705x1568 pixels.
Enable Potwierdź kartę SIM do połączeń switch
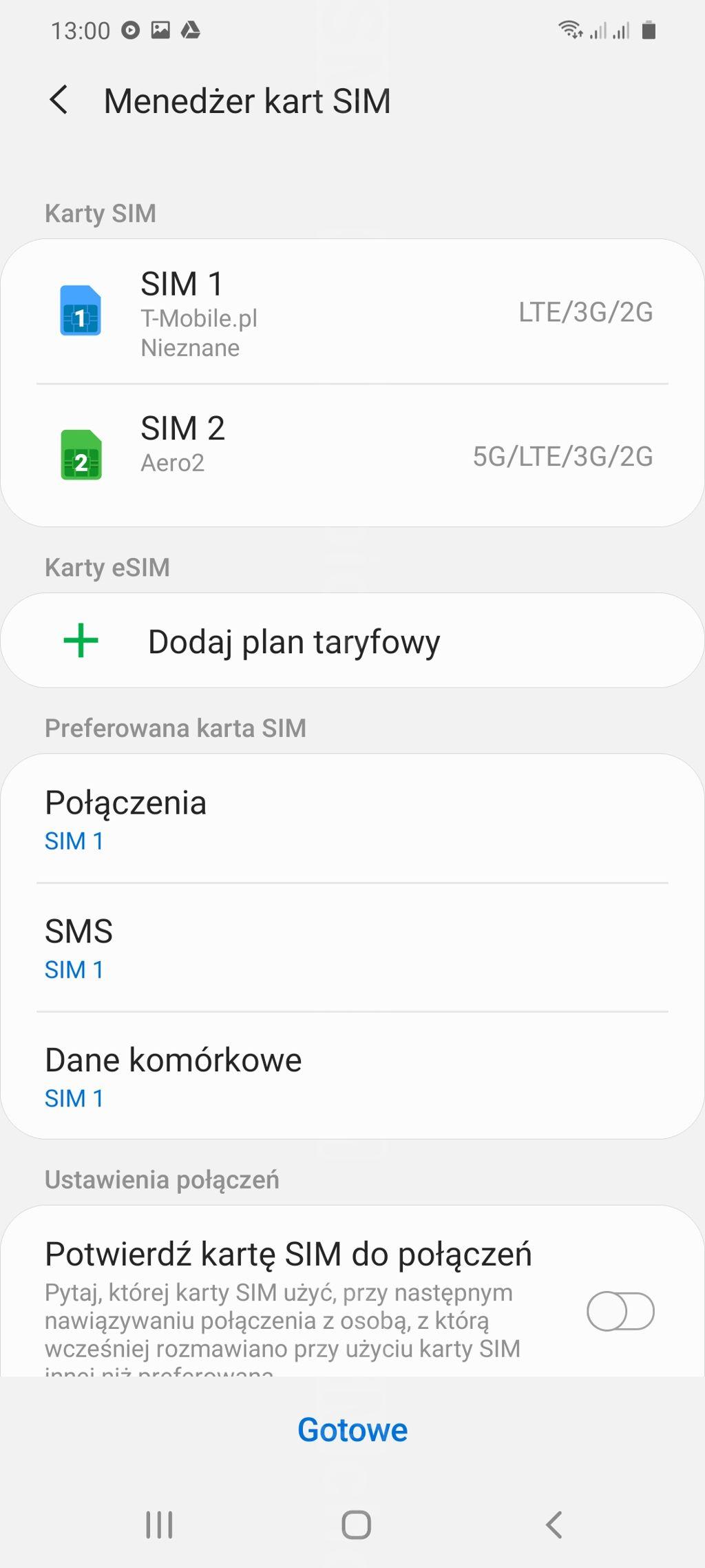coord(620,1312)
